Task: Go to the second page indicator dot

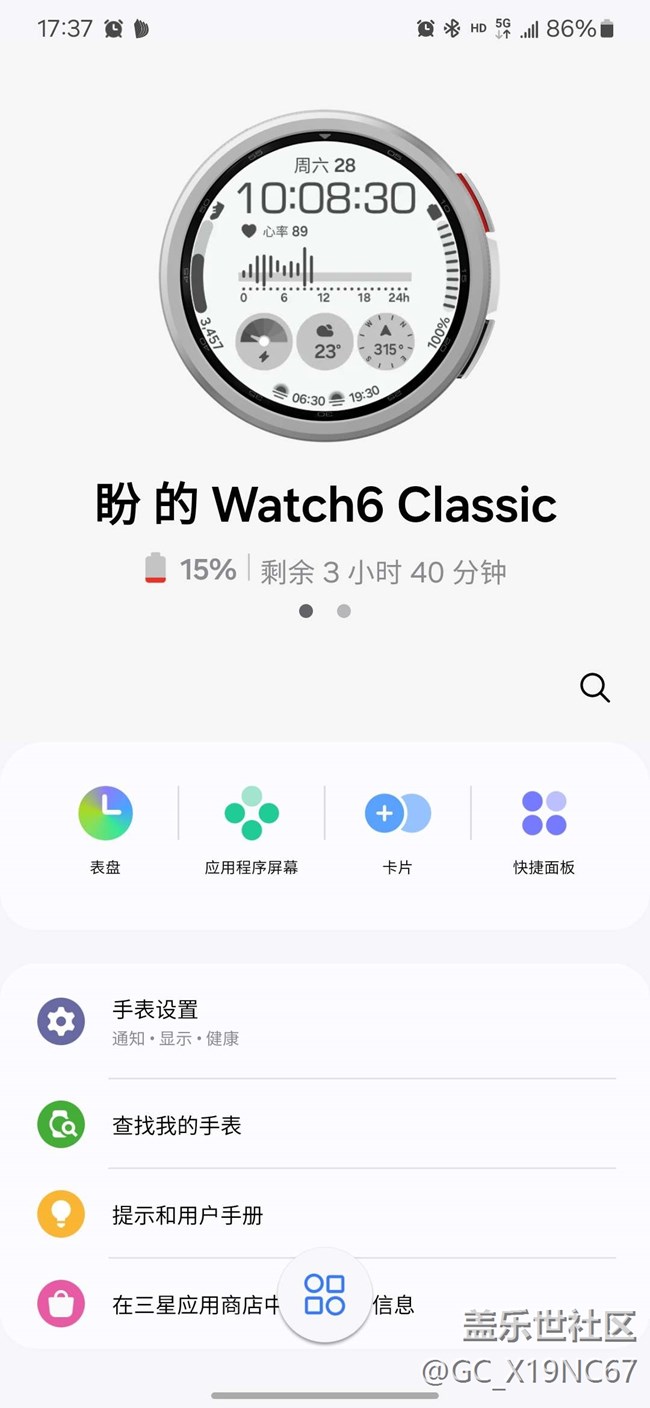Action: point(344,611)
